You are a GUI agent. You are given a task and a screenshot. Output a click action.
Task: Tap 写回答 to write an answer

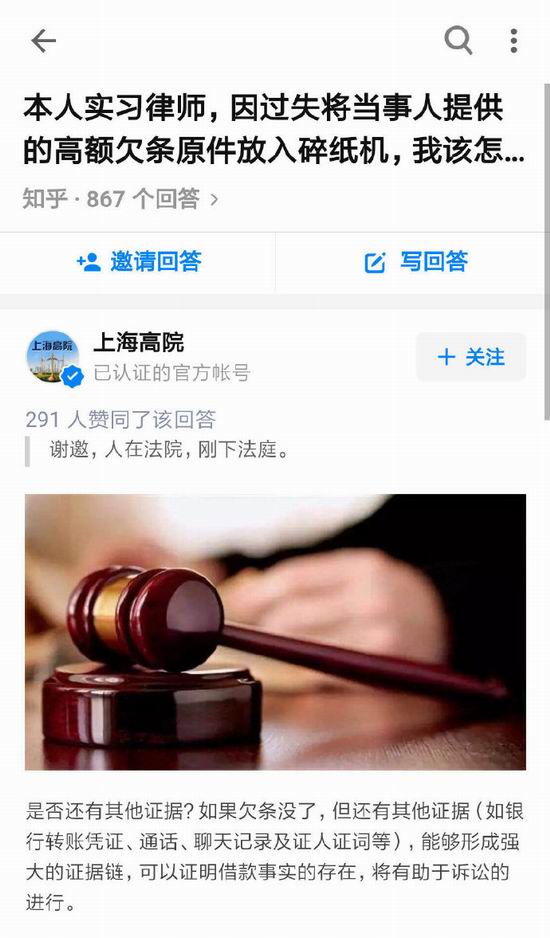415,262
